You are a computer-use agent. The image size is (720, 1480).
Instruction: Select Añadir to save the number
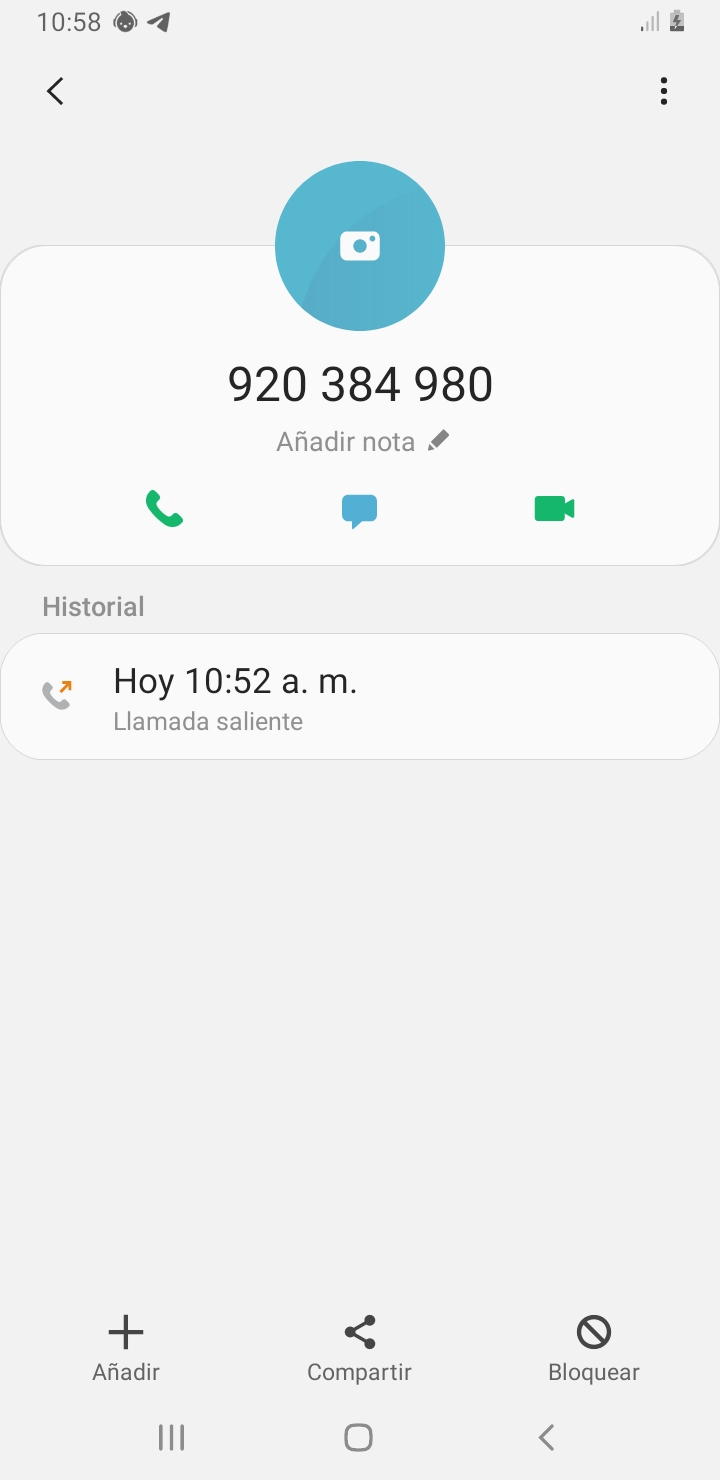point(126,1348)
